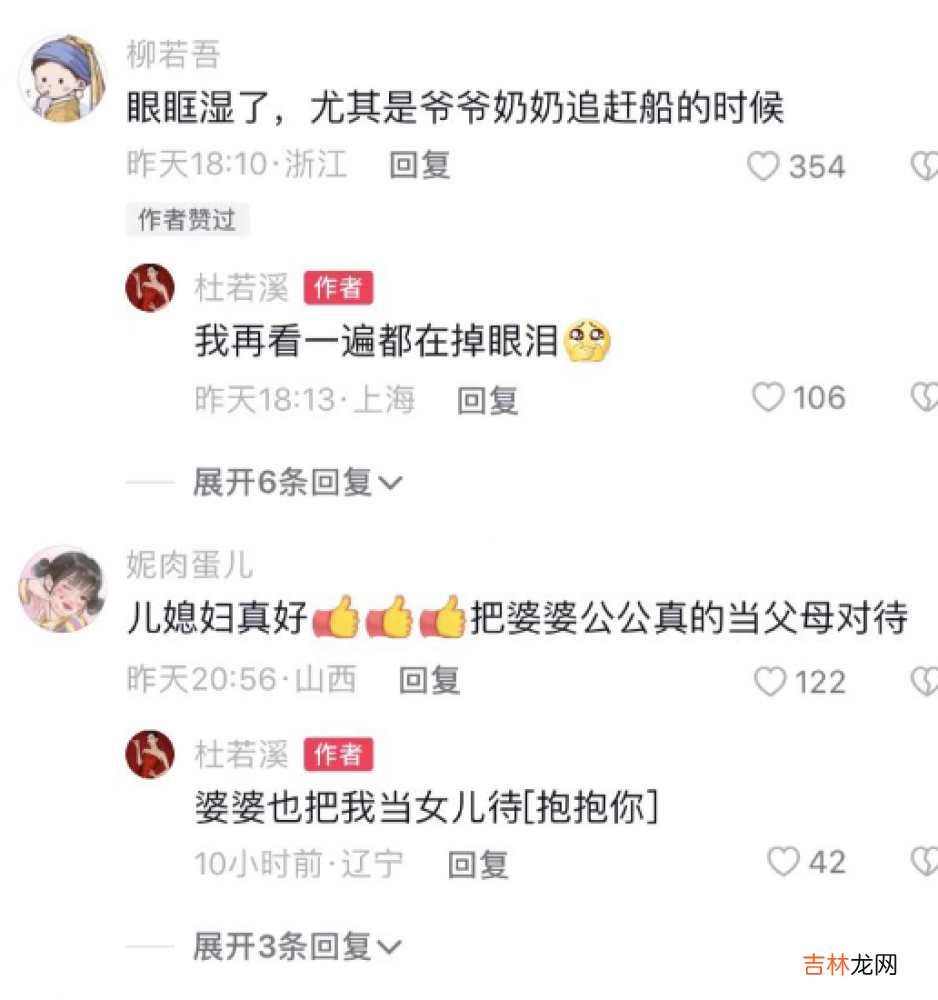Screen dimensions: 938x1000
Task: Dislike 妮肉蛋儿's comment
Action: 924,682
